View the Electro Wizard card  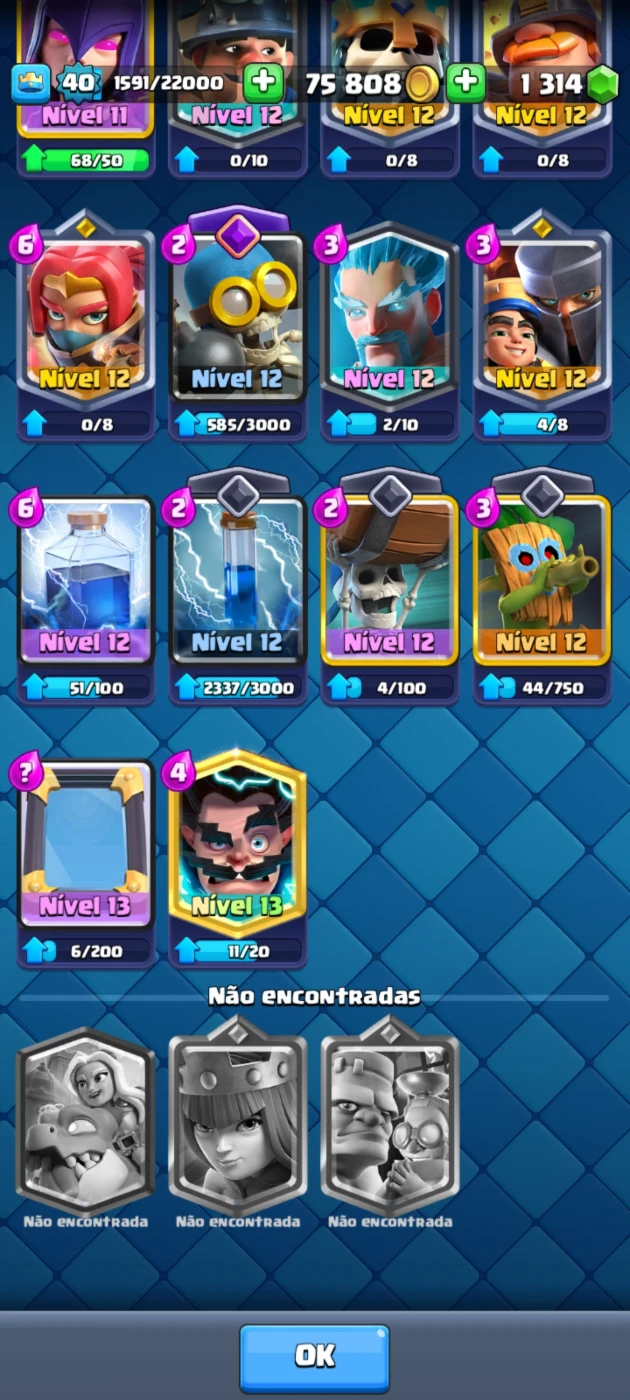tap(238, 850)
